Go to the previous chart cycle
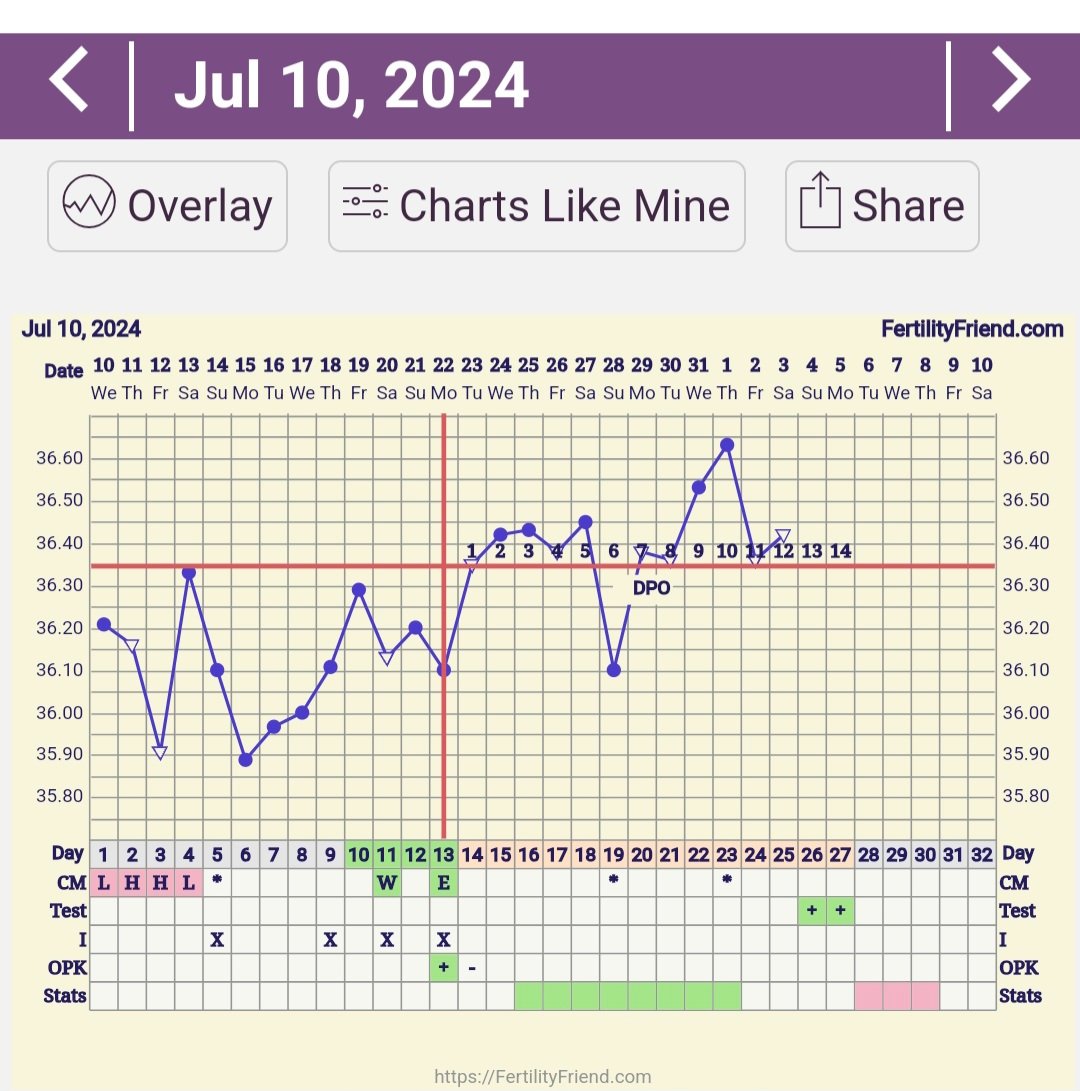1080x1091 pixels. click(69, 84)
